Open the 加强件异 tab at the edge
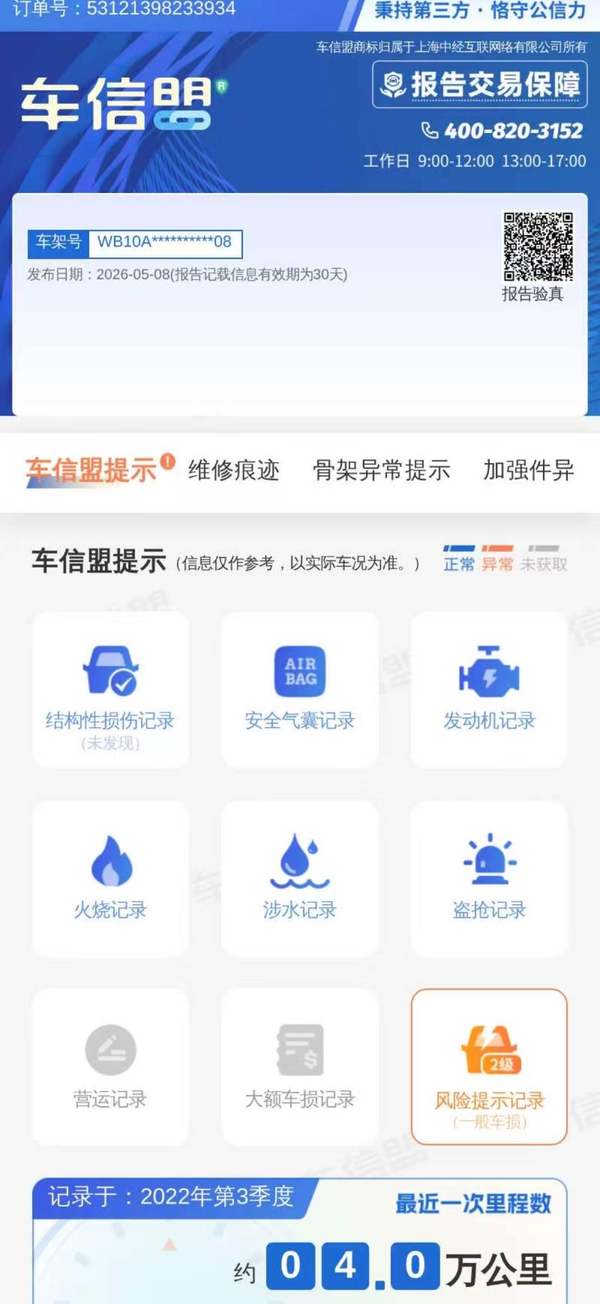600x1304 pixels. coord(528,470)
